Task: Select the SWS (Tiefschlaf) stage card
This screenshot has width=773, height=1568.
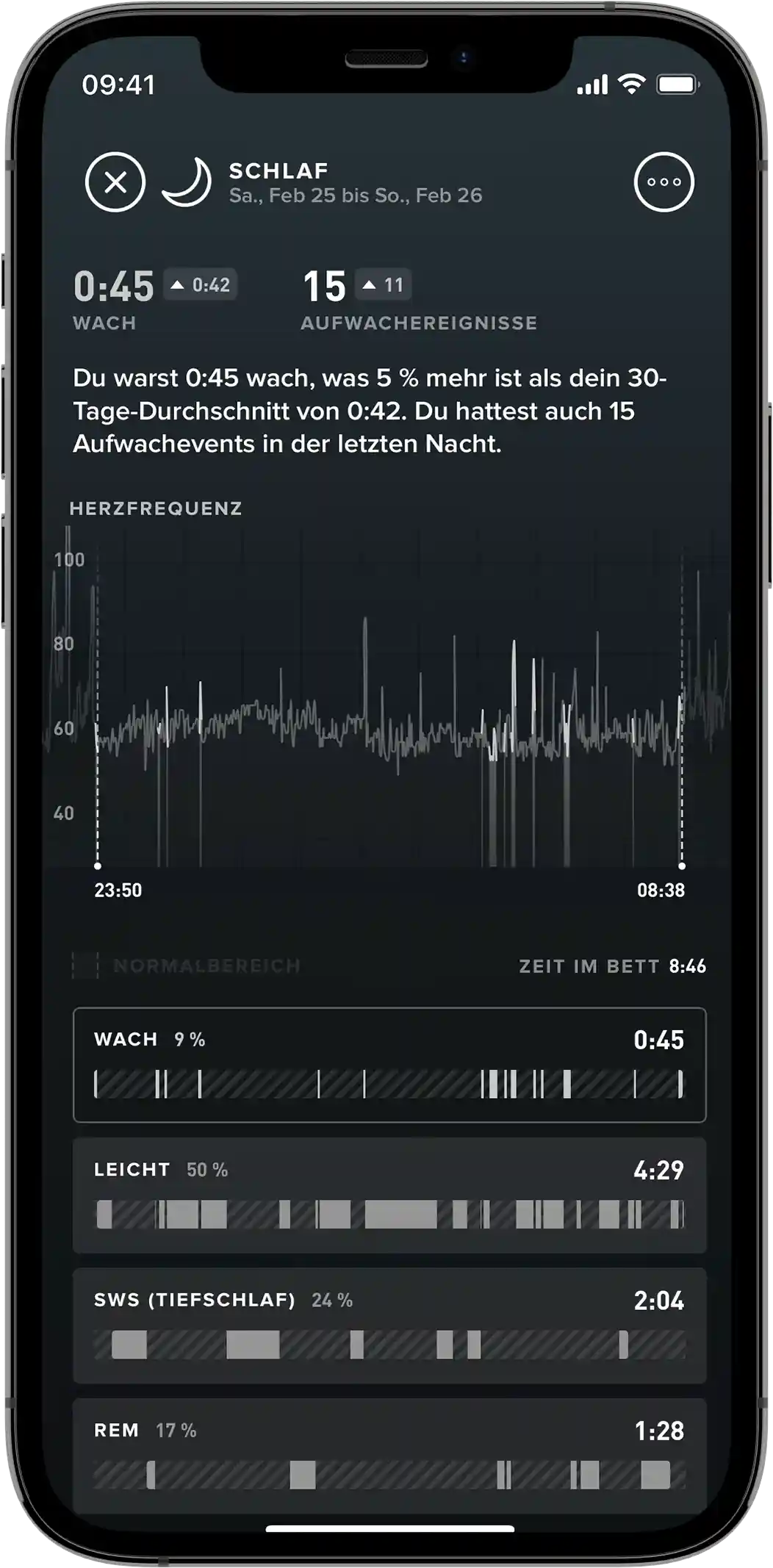Action: pos(389,1325)
